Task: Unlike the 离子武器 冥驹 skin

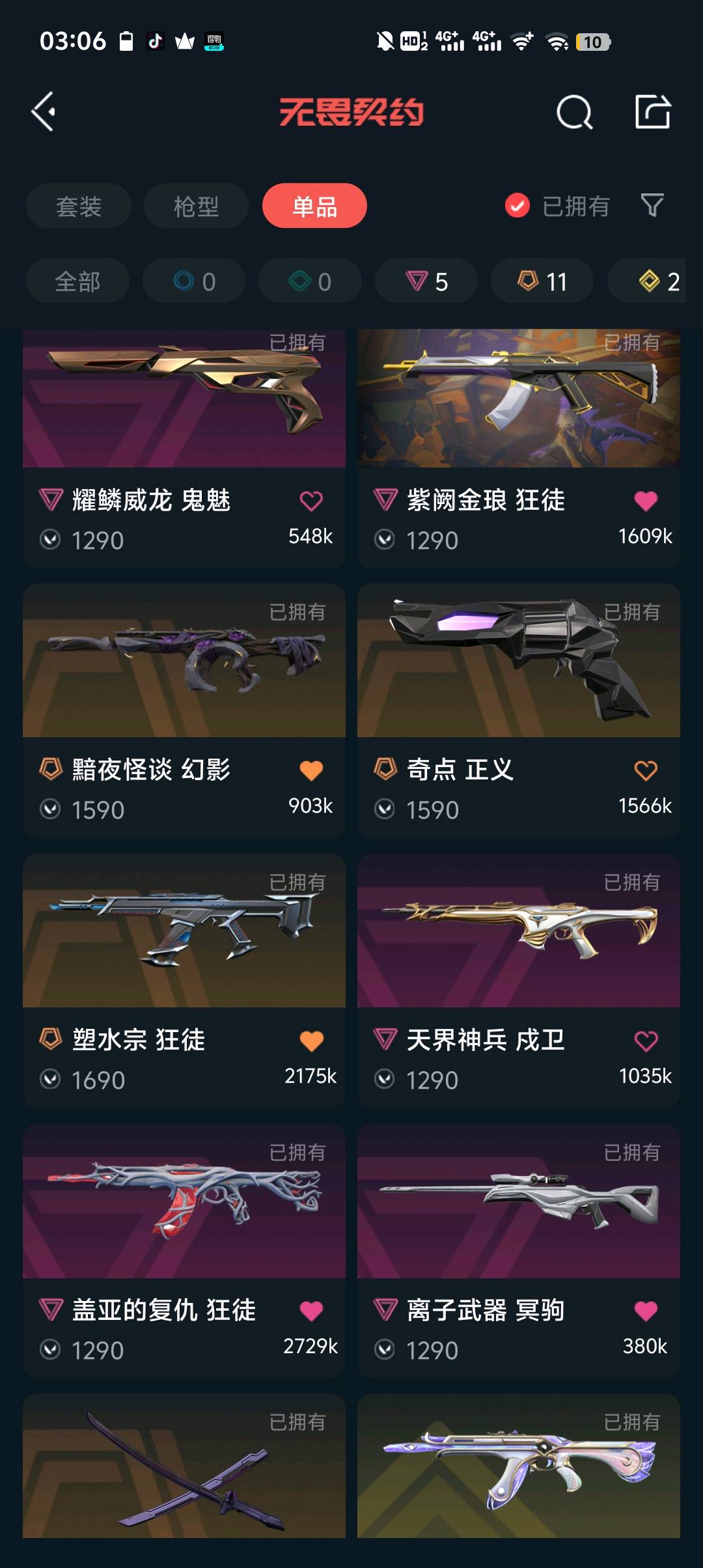Action: (x=645, y=1311)
